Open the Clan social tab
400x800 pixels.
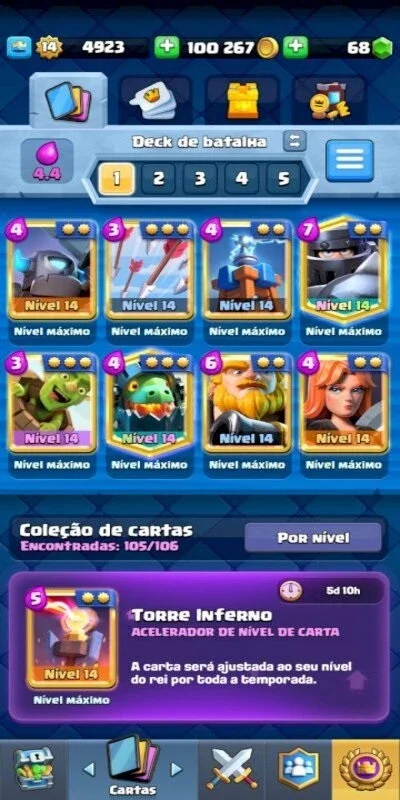298,769
